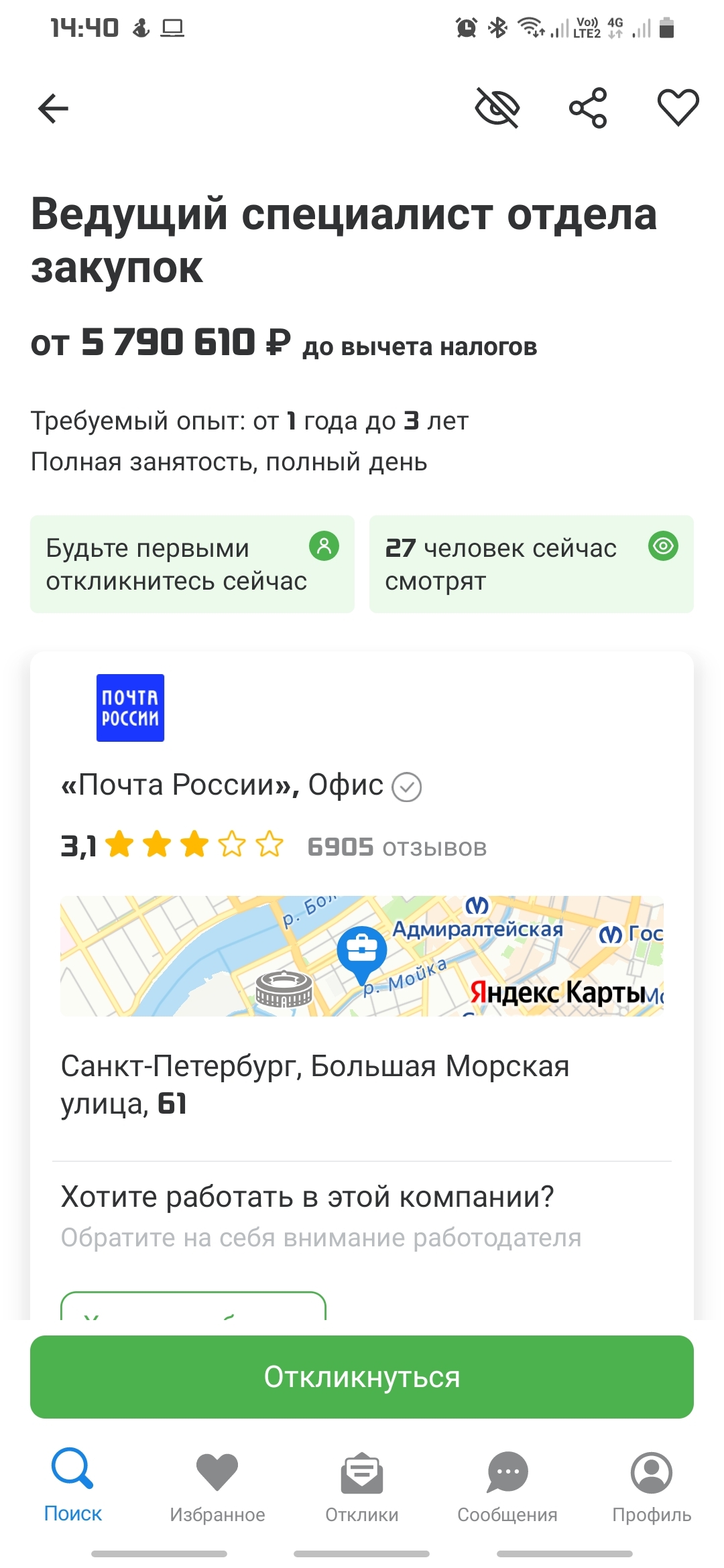Open the map with the office location
Screen dimensions: 724x1568
[362, 956]
